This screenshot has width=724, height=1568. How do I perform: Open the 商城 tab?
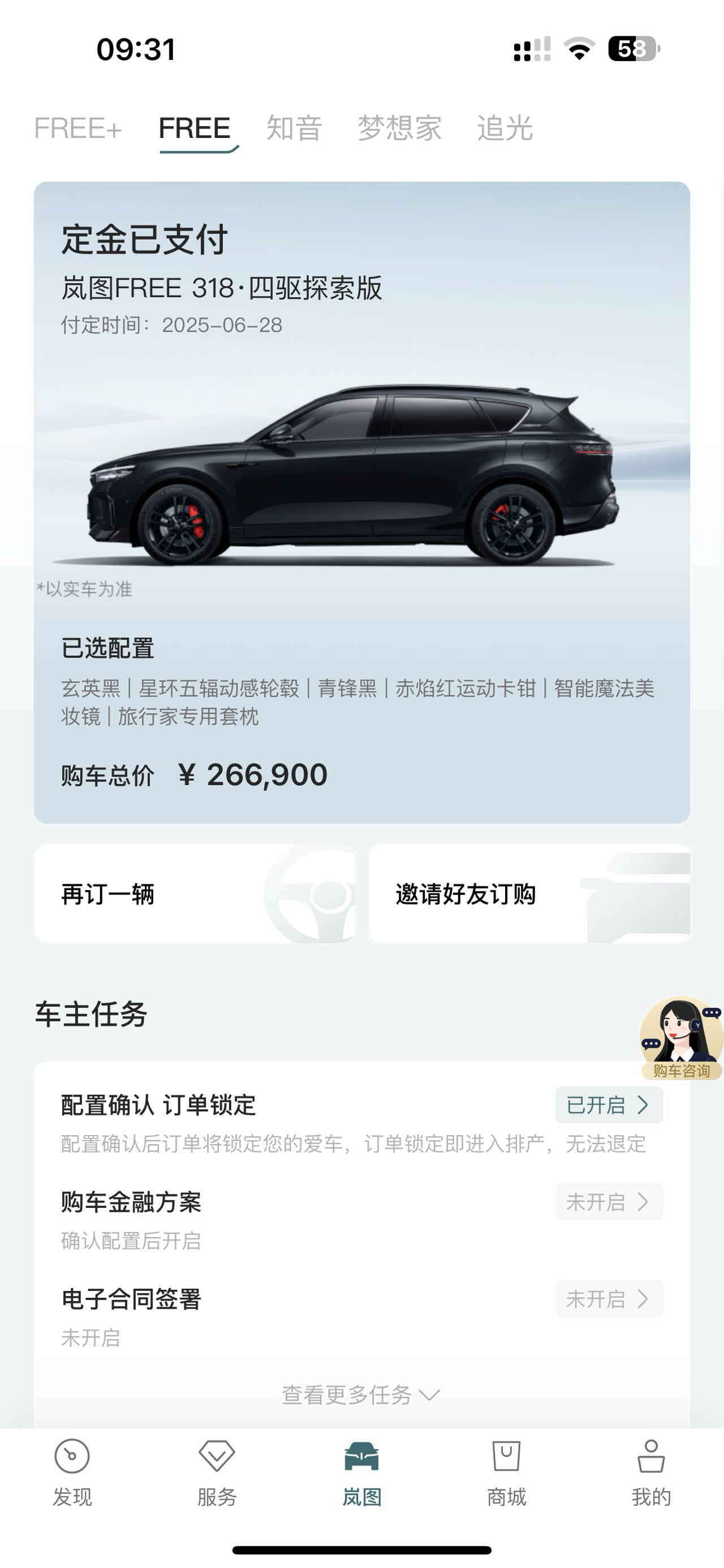coord(506,1472)
